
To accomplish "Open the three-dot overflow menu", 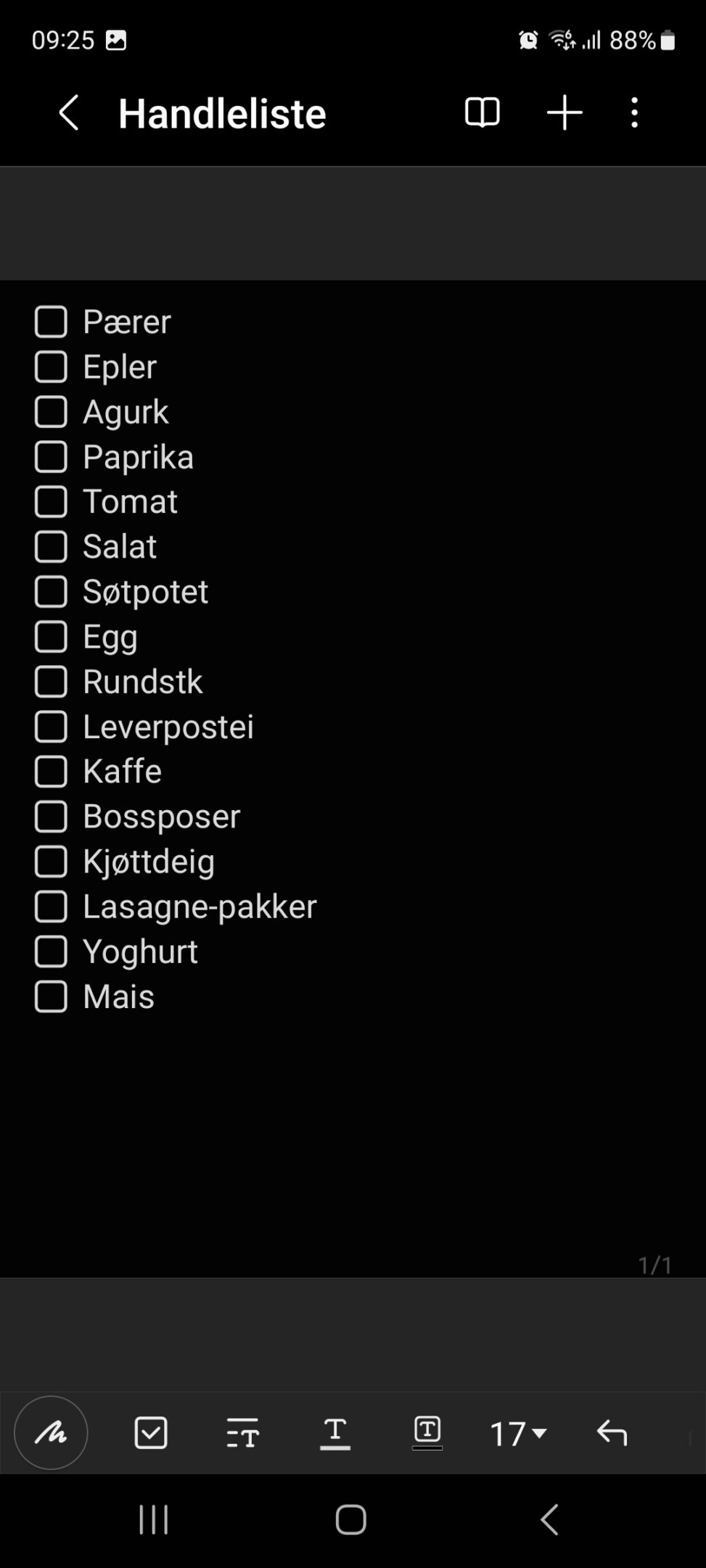I will (x=635, y=113).
